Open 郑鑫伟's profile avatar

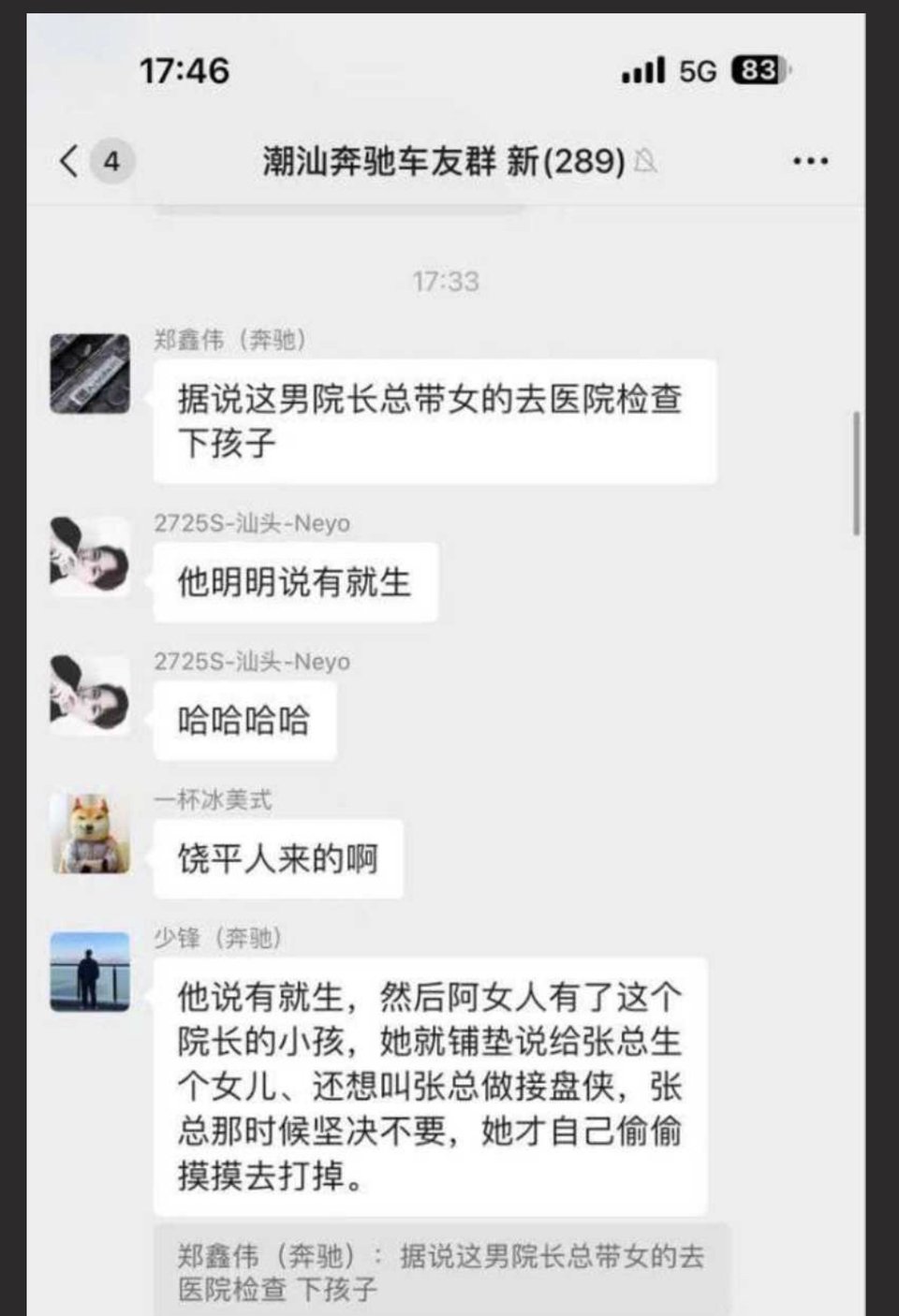point(90,373)
